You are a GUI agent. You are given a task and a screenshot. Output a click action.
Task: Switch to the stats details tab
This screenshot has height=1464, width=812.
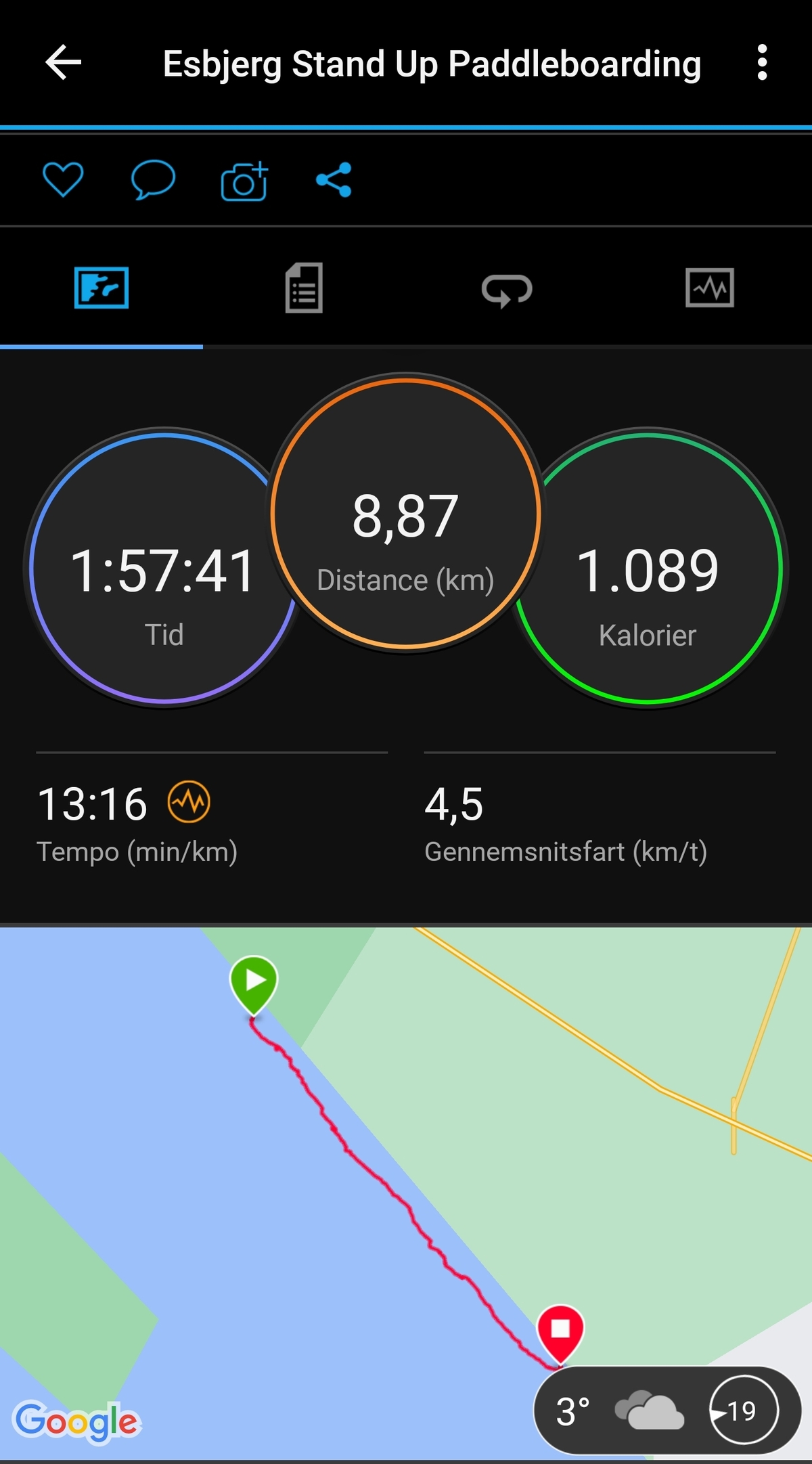(x=304, y=288)
